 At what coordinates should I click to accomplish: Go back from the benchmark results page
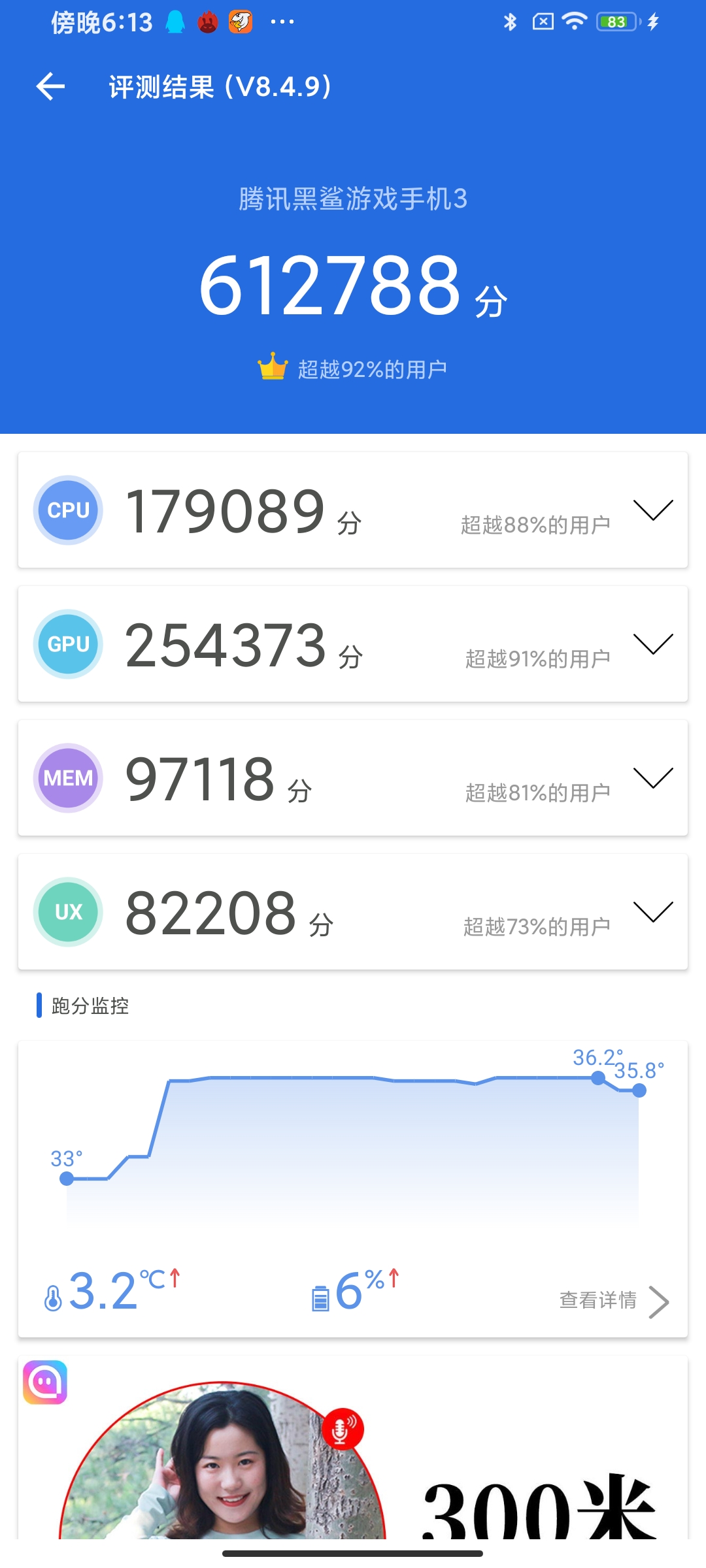tap(50, 87)
